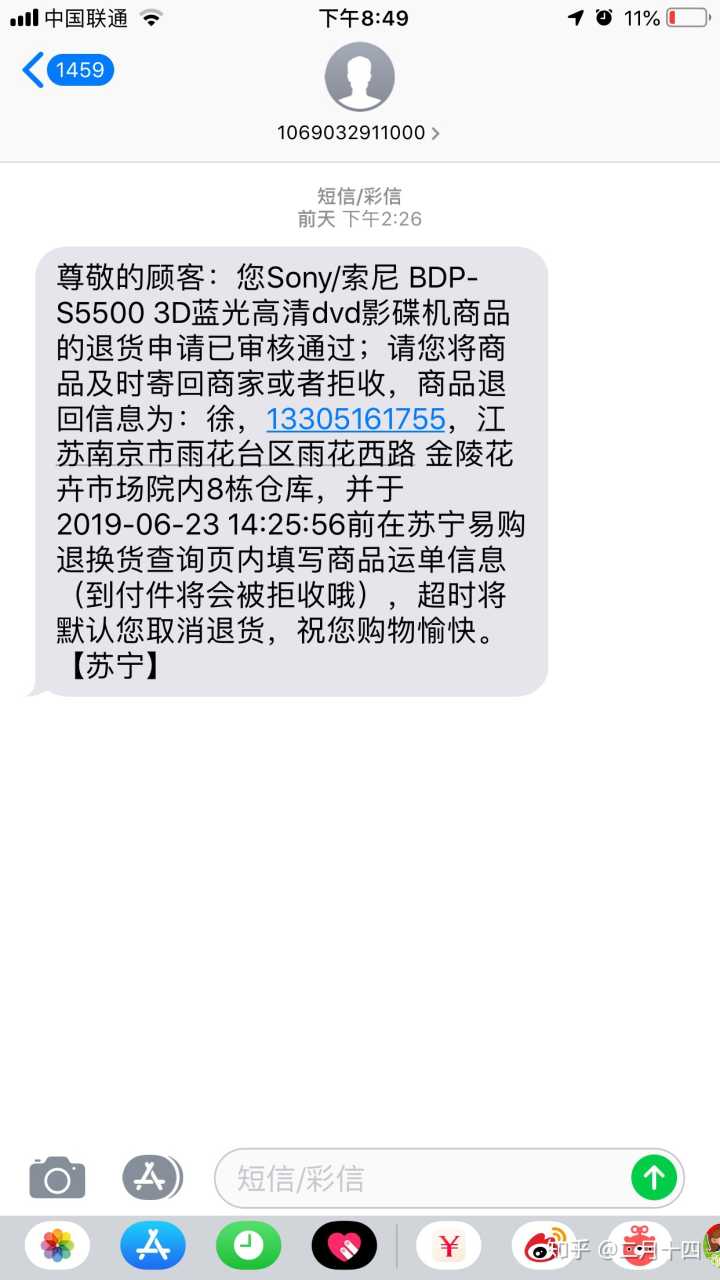Open the camera to attach a photo
This screenshot has height=1280, width=720.
57,1178
